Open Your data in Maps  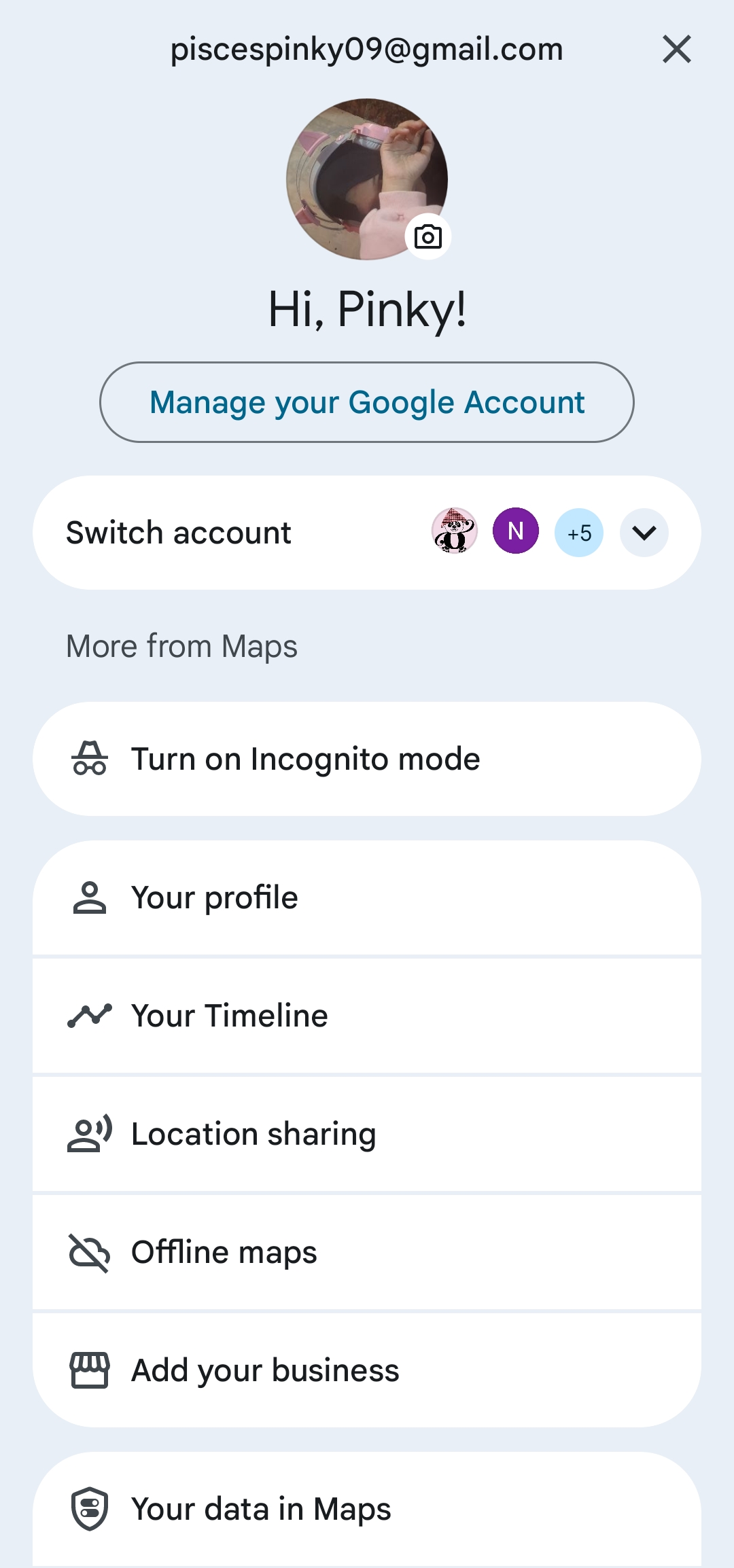(x=367, y=1509)
